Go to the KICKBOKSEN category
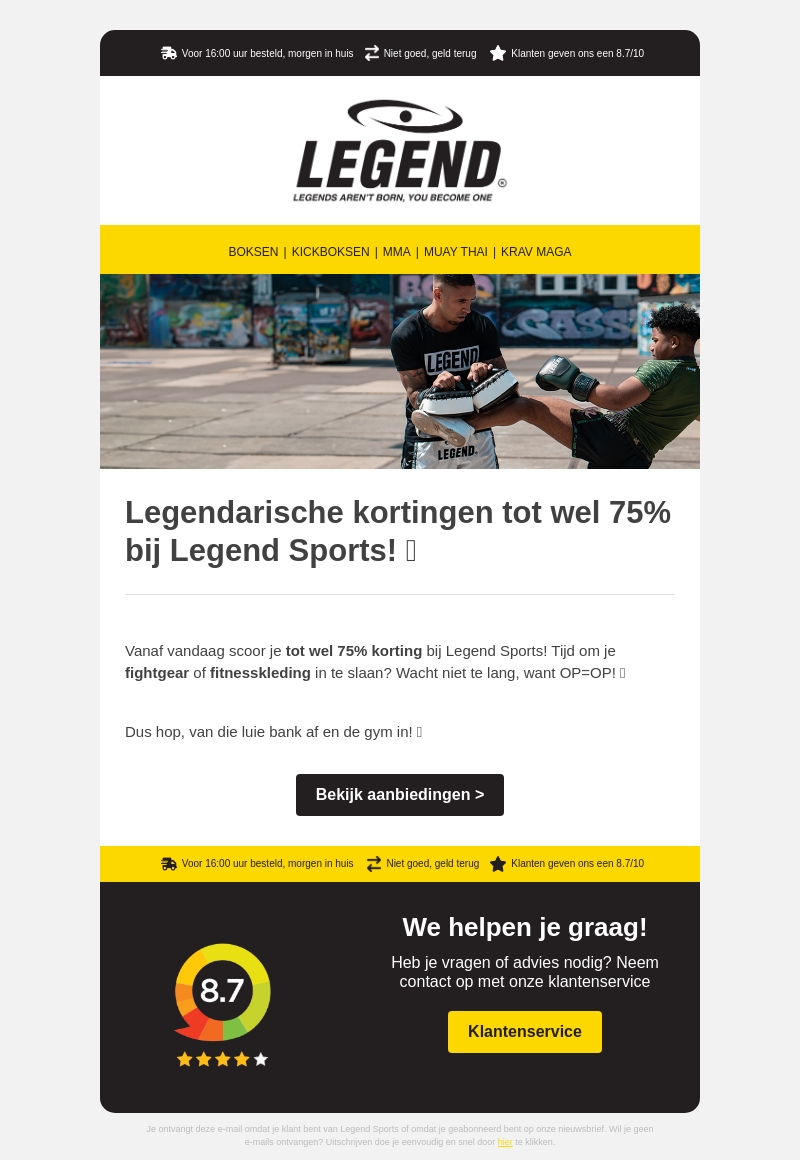The width and height of the screenshot is (800, 1160). pyautogui.click(x=330, y=252)
